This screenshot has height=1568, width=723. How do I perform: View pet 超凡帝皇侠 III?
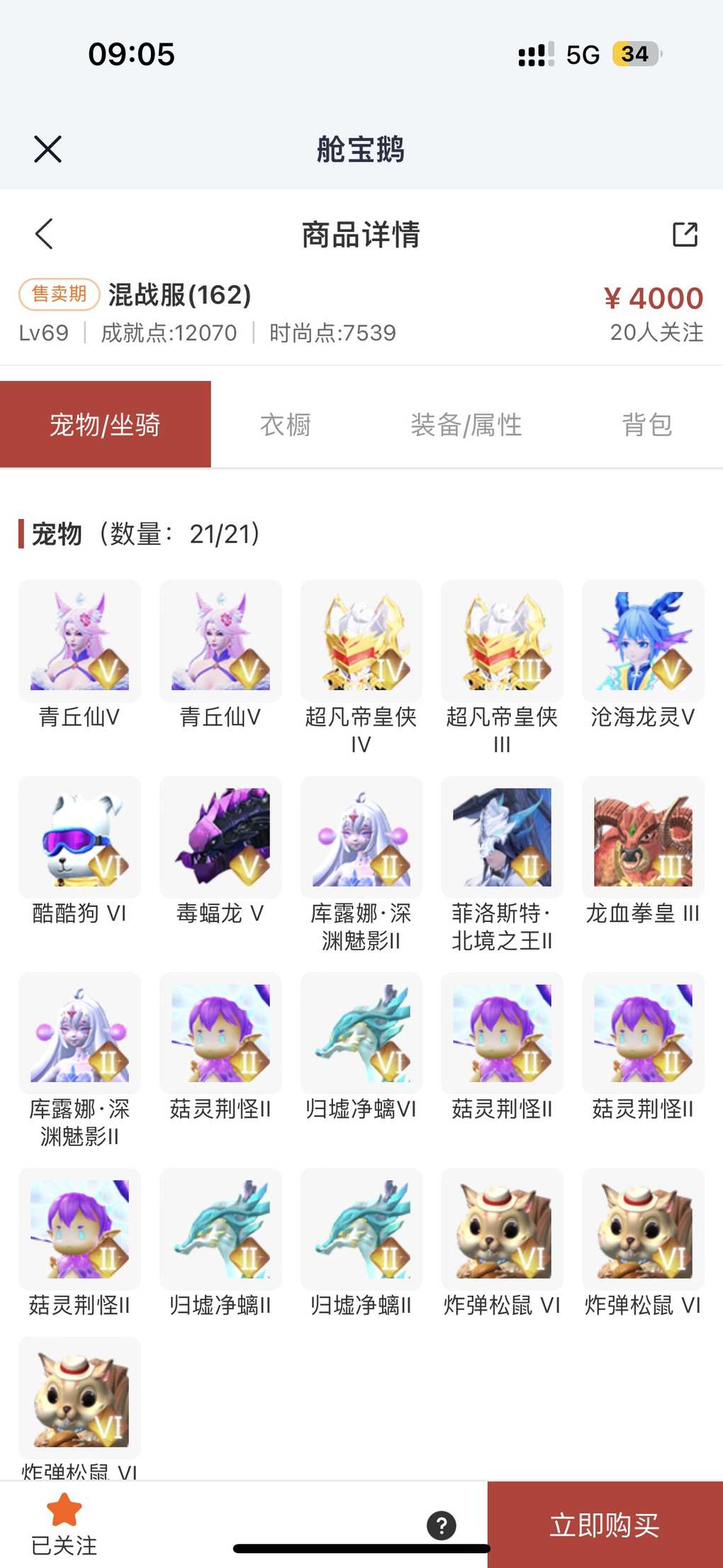[x=502, y=642]
